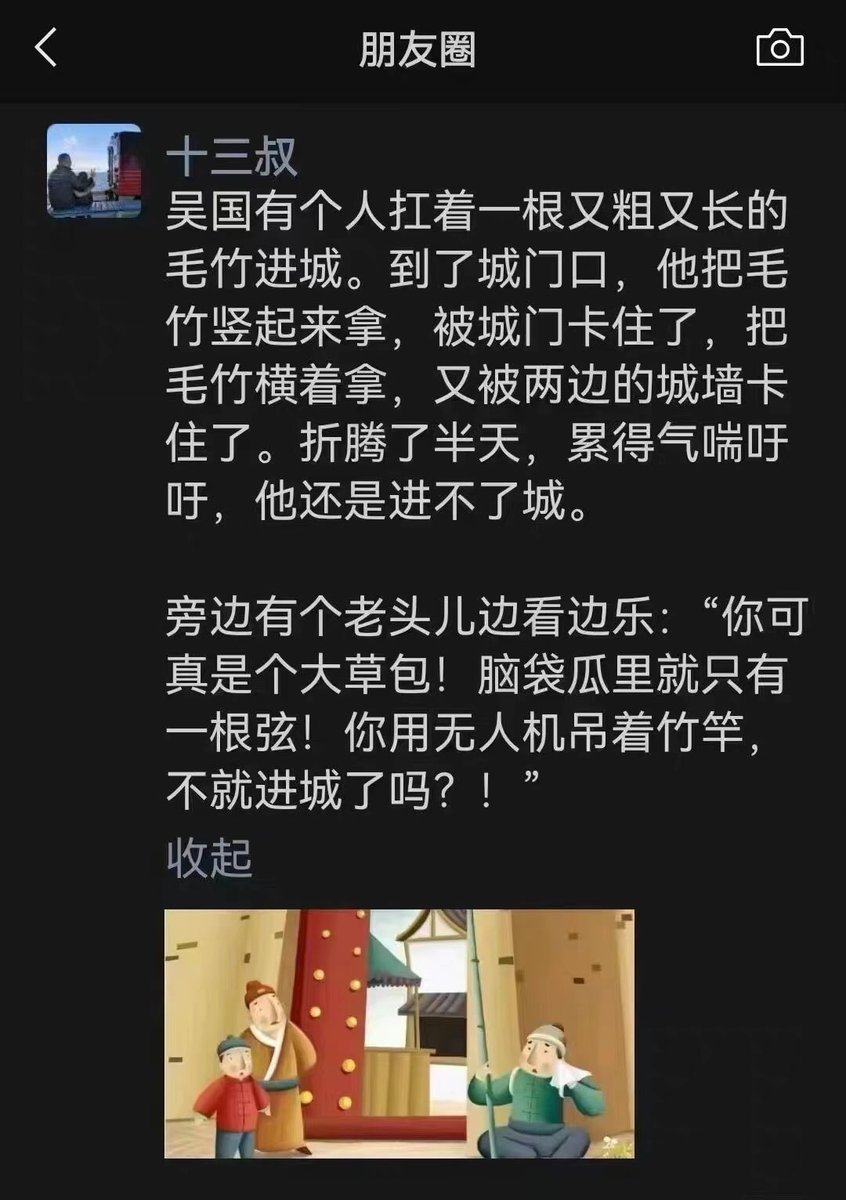Open the camera to post a moment
Image resolution: width=846 pixels, height=1200 pixels.
pos(779,48)
